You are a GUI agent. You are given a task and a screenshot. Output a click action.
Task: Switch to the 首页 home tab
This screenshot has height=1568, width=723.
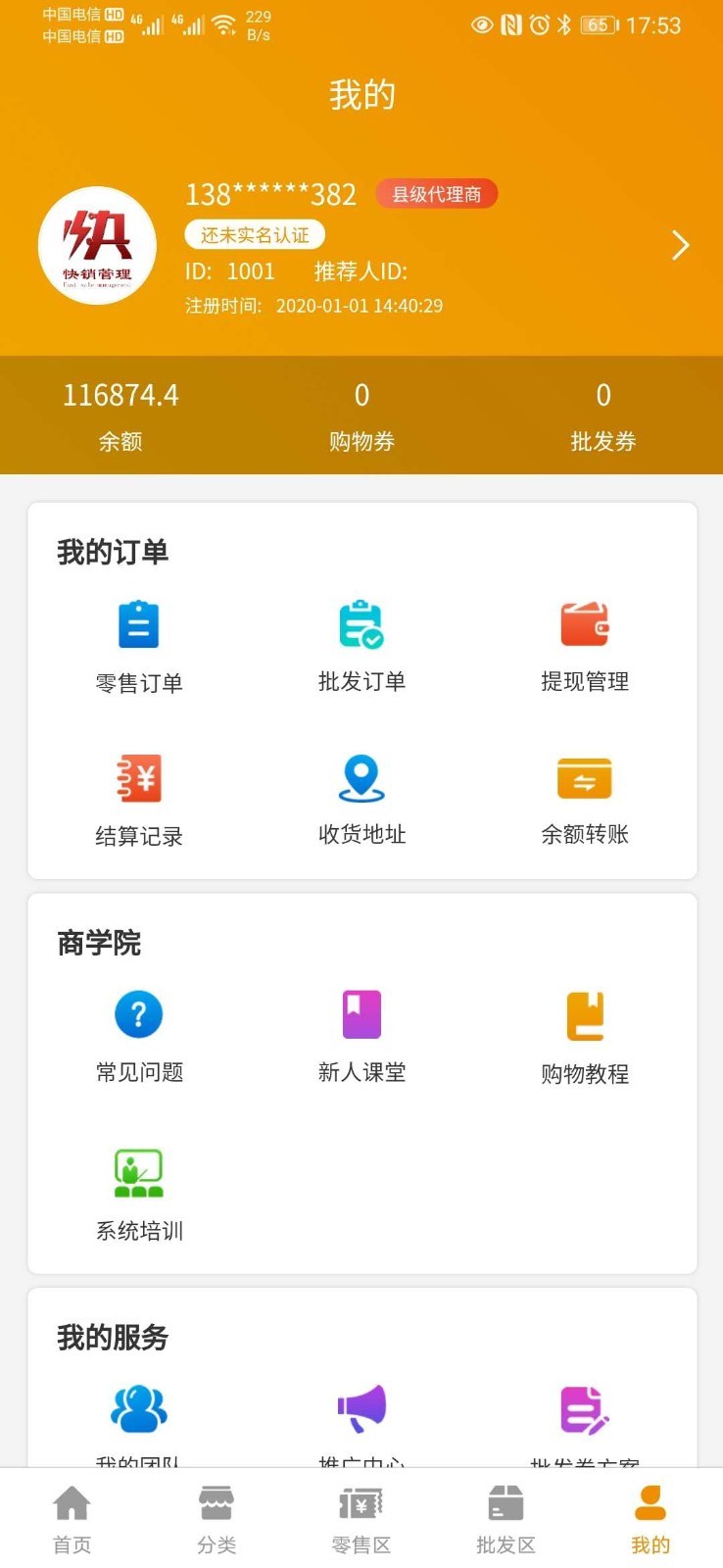coord(72,1519)
